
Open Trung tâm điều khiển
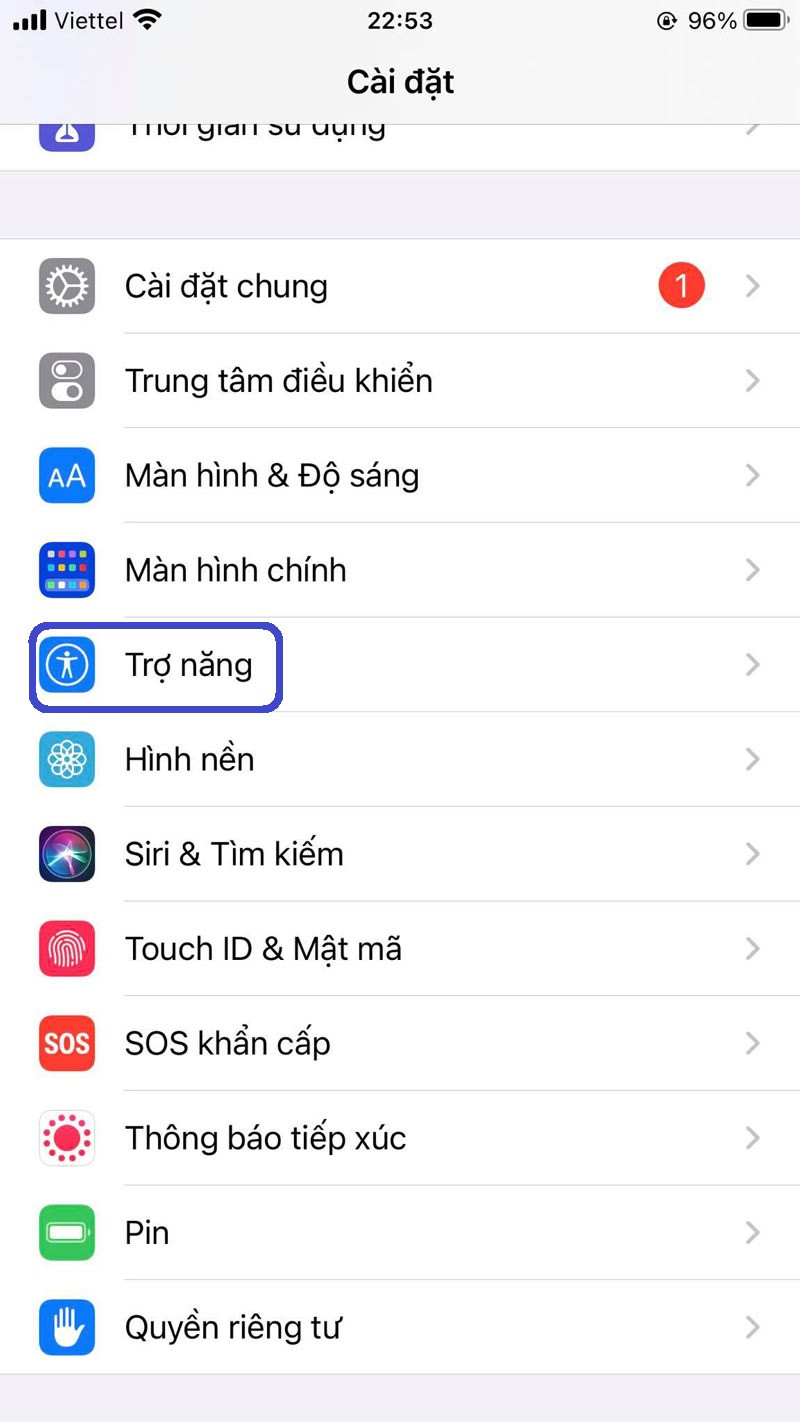pos(400,381)
